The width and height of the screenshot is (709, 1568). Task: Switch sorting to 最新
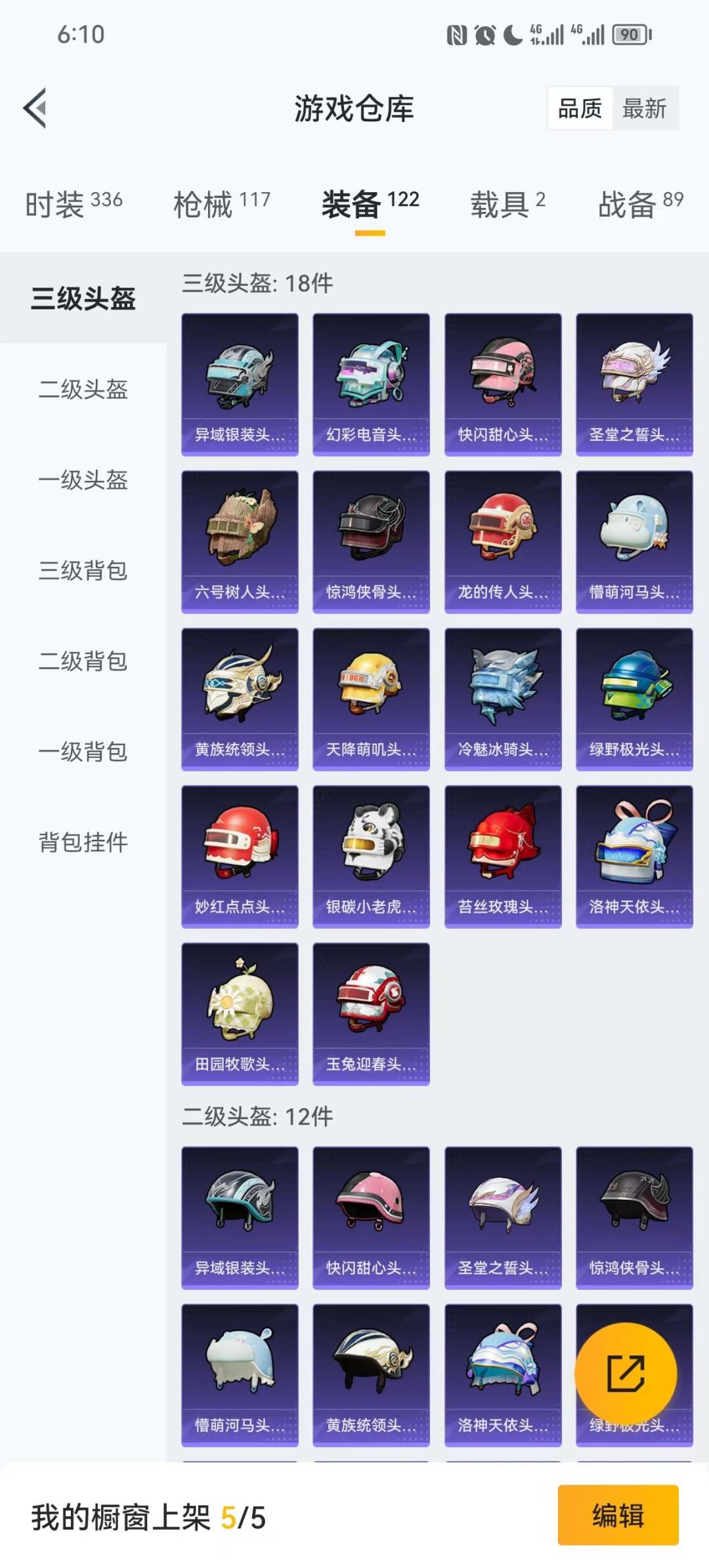645,110
